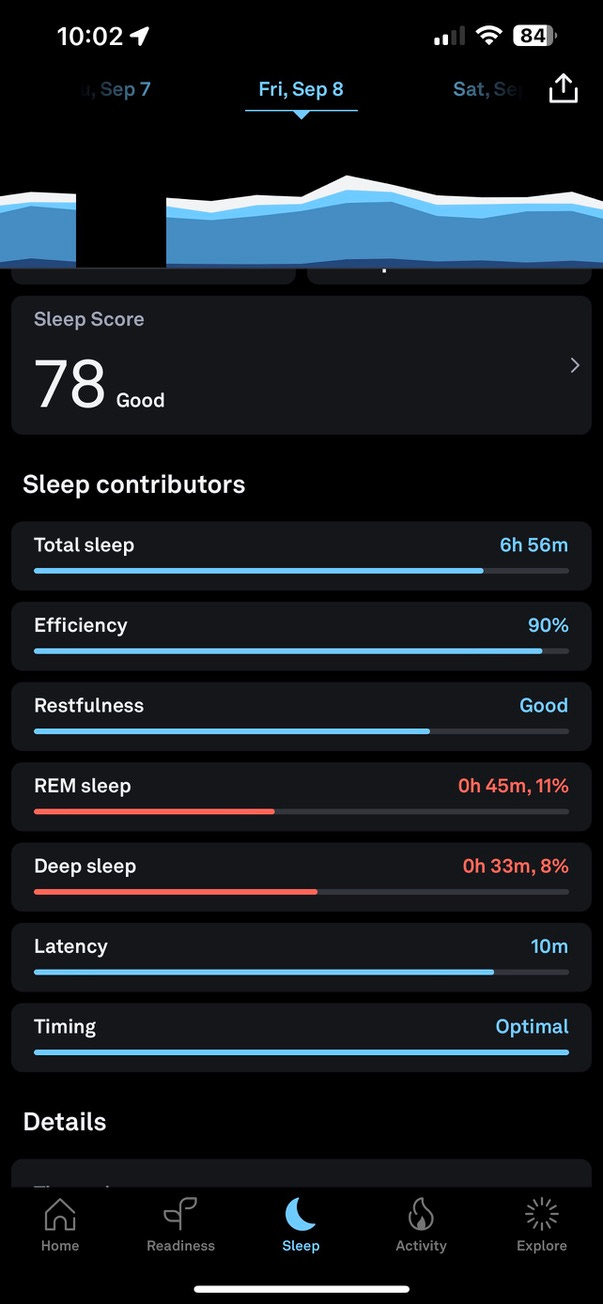Open Efficiency contributor
Image resolution: width=603 pixels, height=1304 pixels.
301,636
